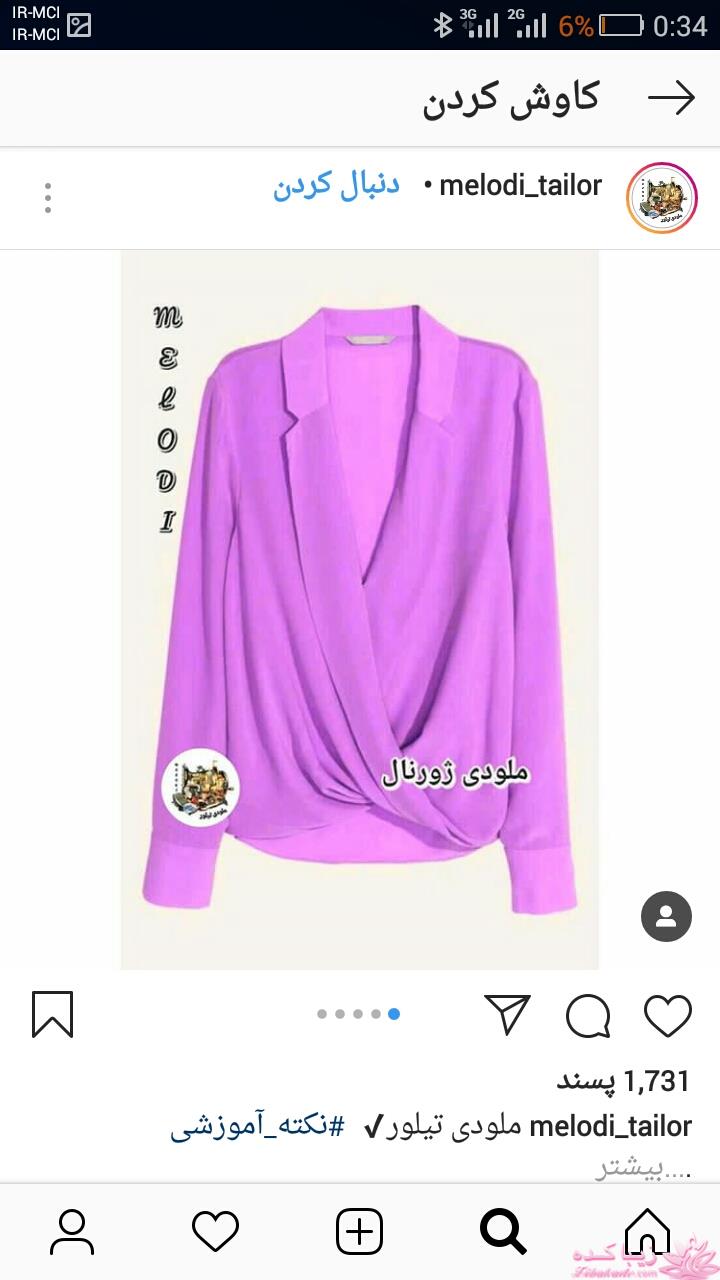Screen dimensions: 720x1280
Task: Bookmark this blouse post
Action: 52,1014
